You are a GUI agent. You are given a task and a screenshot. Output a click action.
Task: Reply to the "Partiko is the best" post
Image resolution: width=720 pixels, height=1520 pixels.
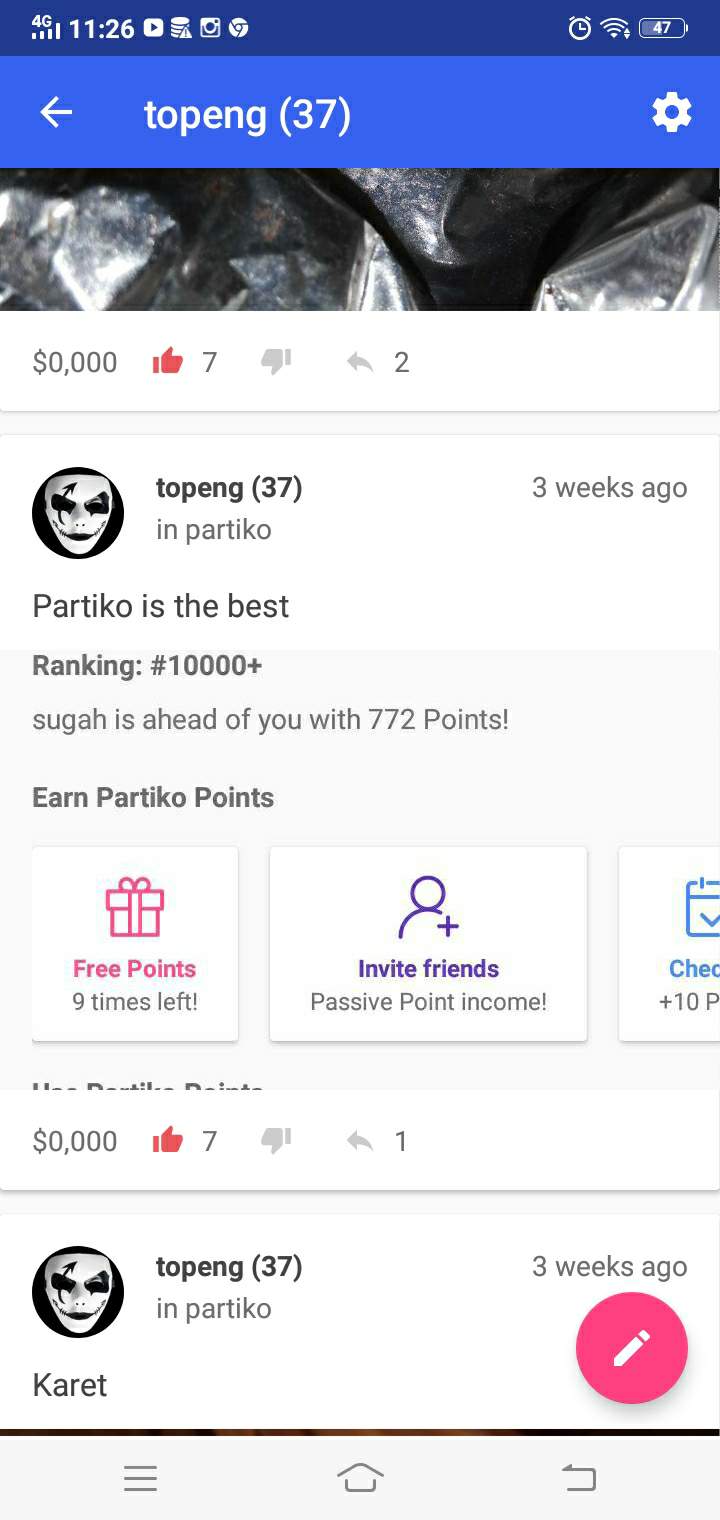(x=360, y=1141)
